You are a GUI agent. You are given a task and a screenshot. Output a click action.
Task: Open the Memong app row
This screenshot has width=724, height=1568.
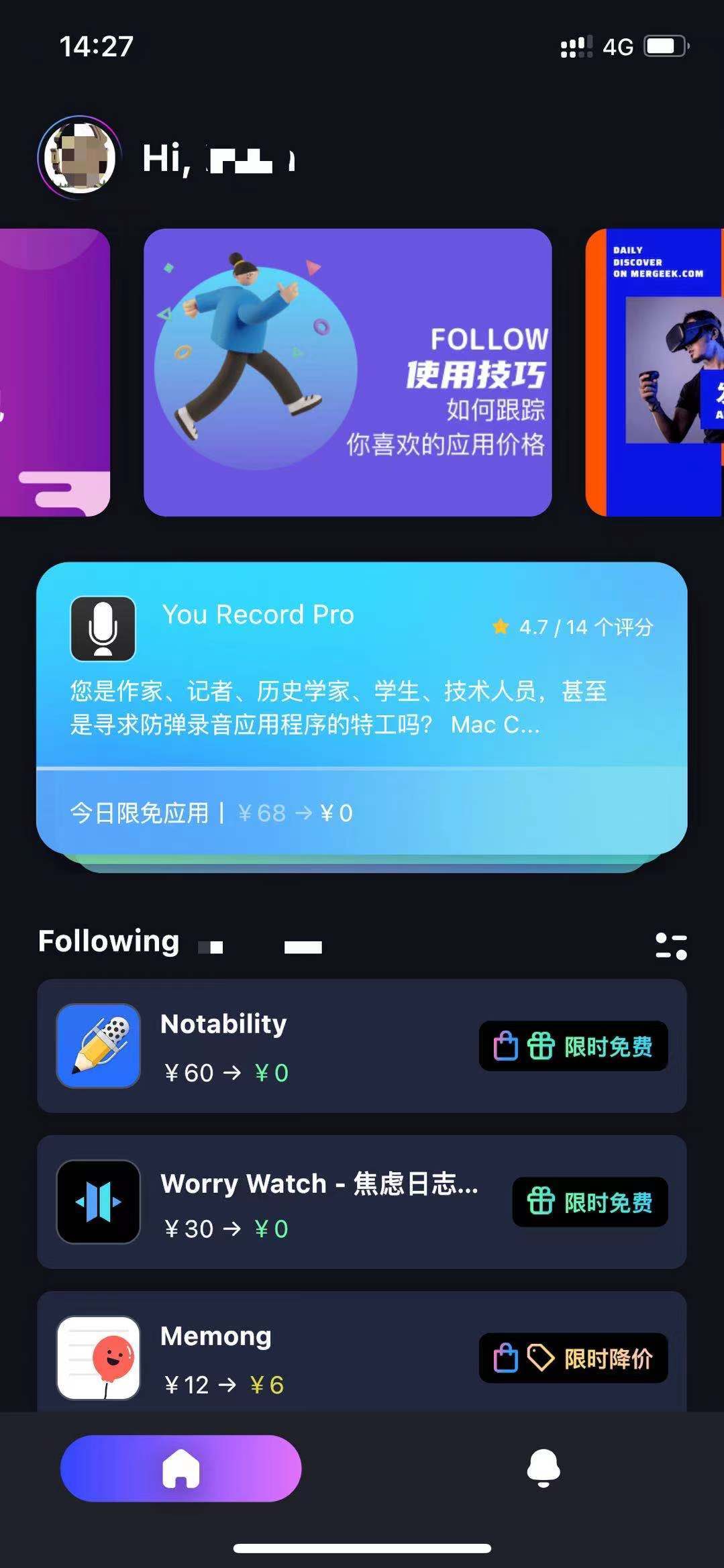(268, 1357)
